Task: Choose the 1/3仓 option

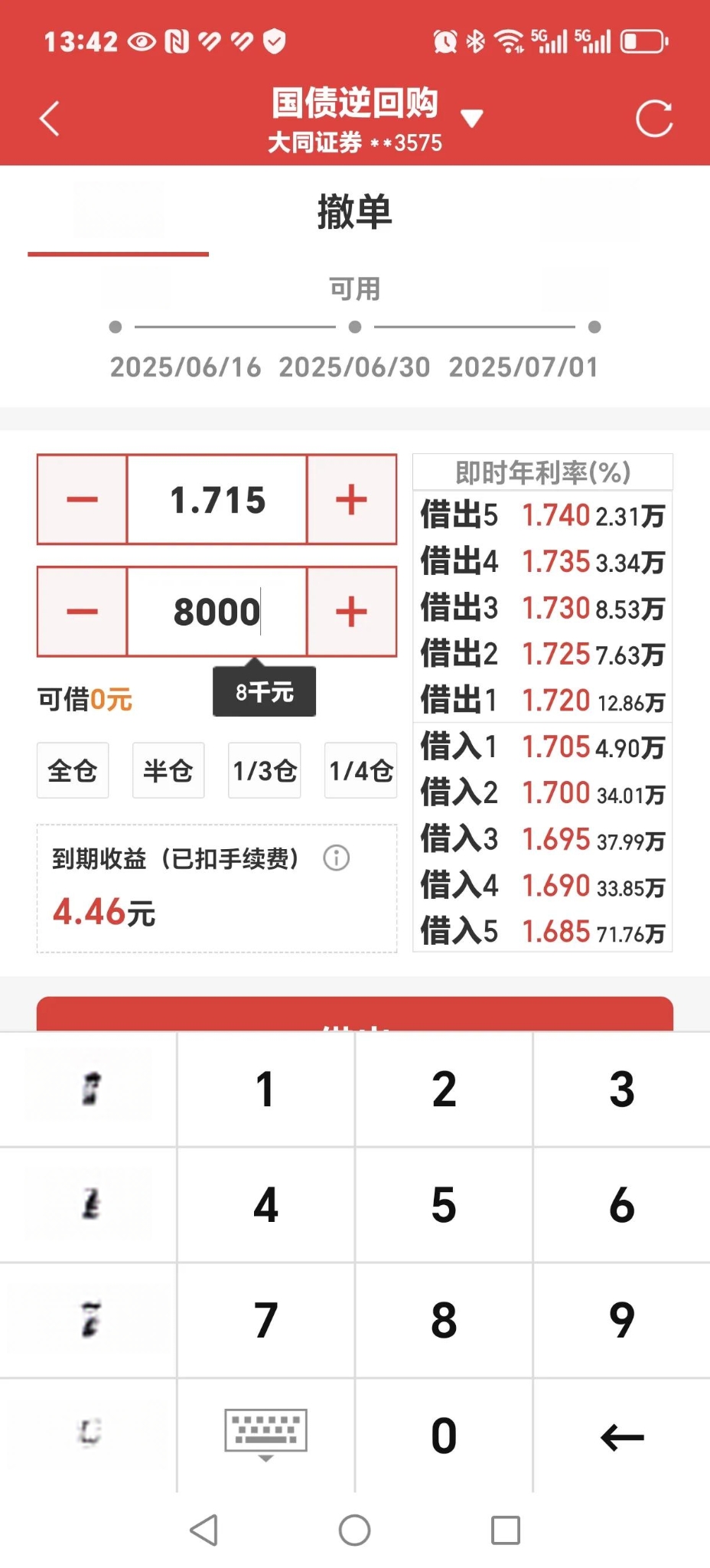Action: 265,770
